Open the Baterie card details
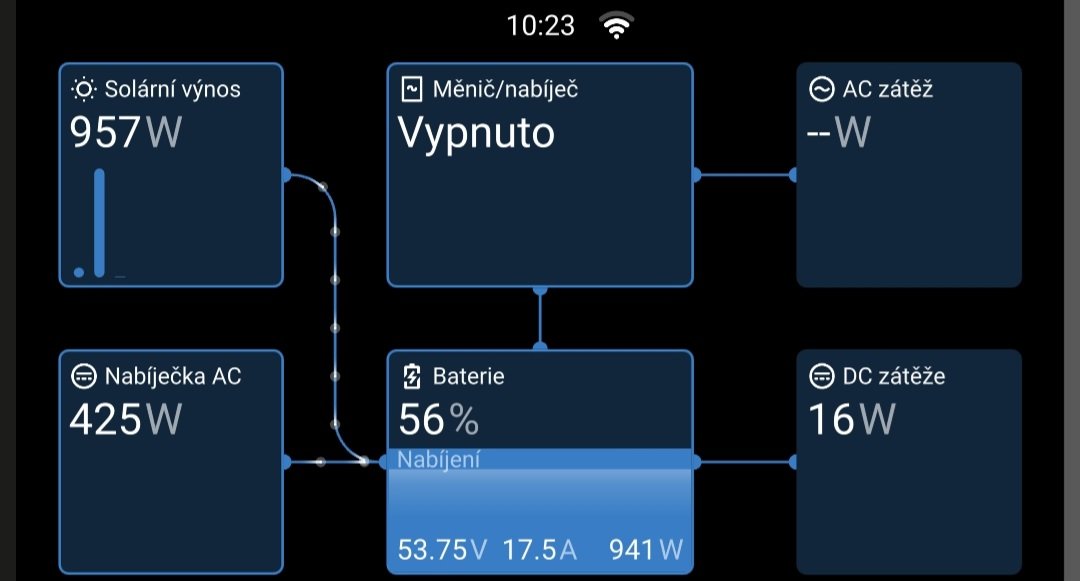 (540, 462)
